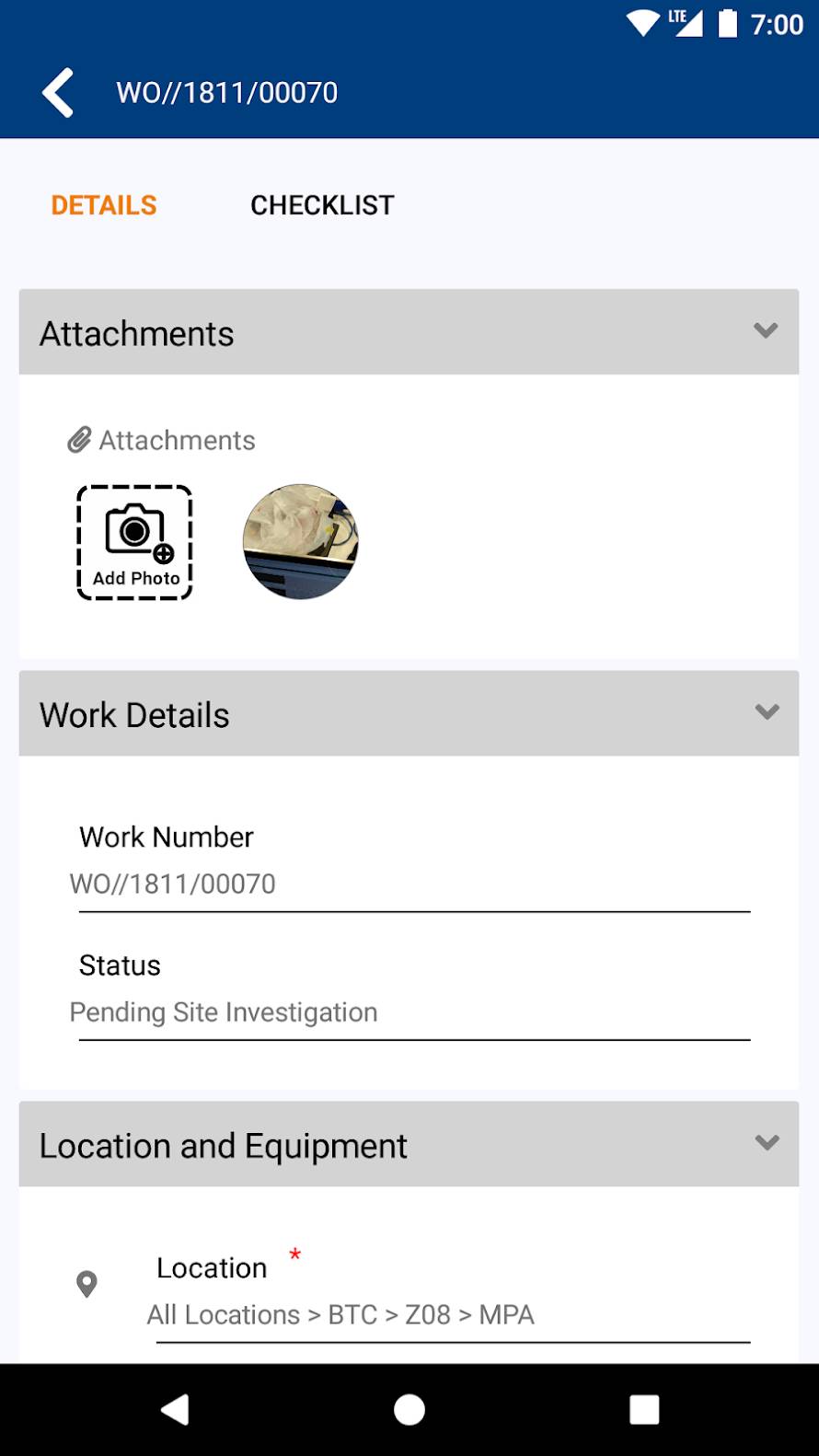Select the paperclip Attachments icon
The height and width of the screenshot is (1456, 819).
click(x=80, y=439)
